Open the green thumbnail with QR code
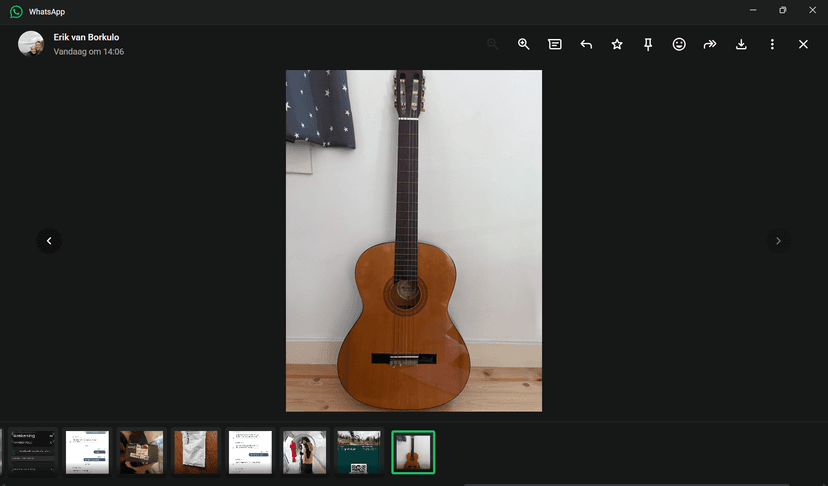The width and height of the screenshot is (828, 486). click(358, 452)
